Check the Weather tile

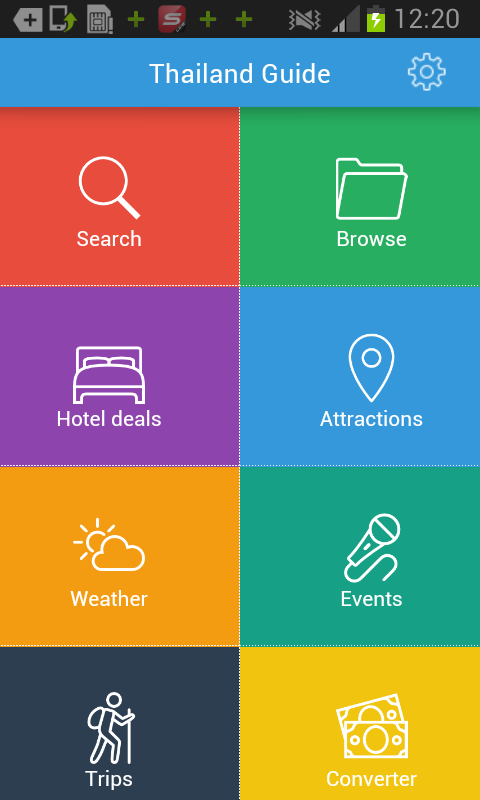[119, 556]
